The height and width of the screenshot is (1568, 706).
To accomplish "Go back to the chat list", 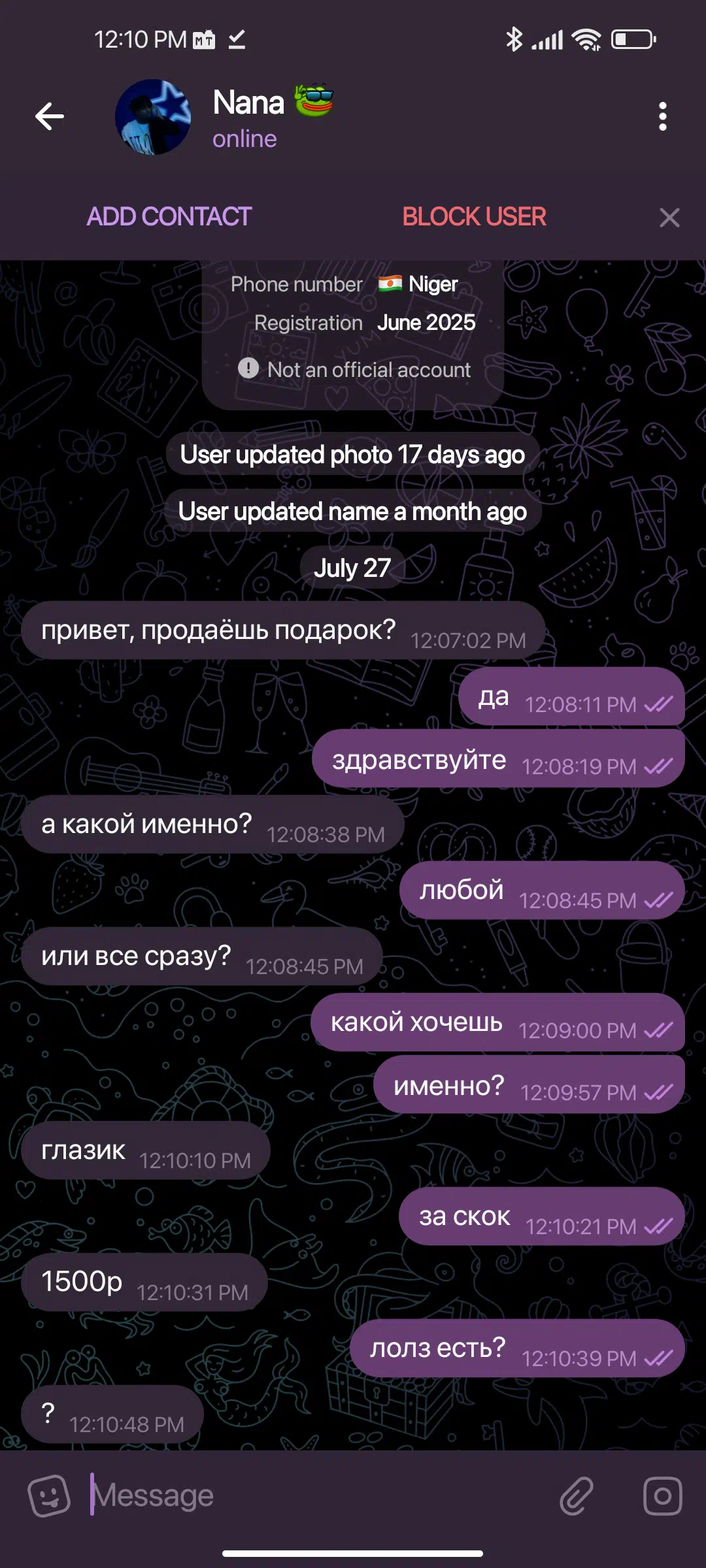I will pos(50,117).
